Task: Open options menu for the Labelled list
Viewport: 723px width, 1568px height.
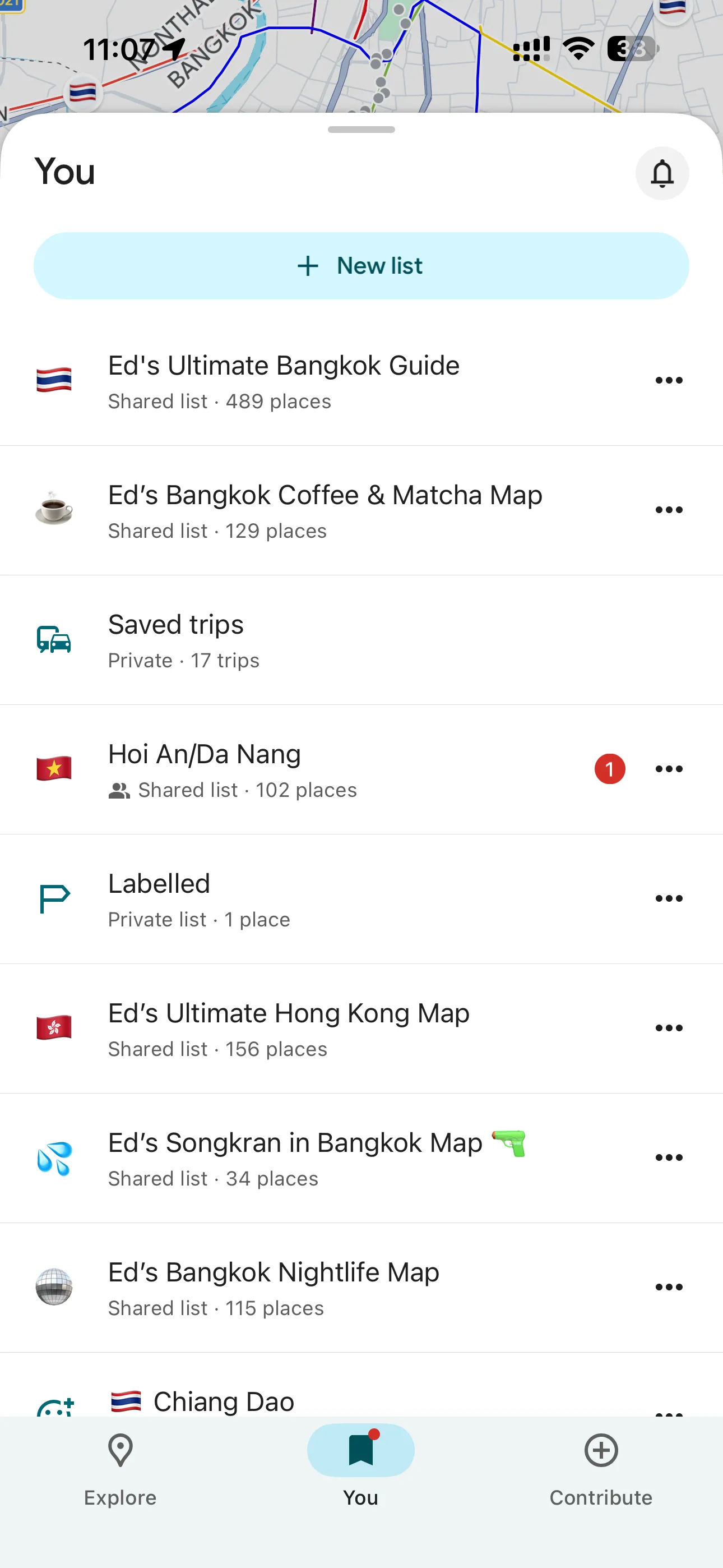Action: (669, 898)
